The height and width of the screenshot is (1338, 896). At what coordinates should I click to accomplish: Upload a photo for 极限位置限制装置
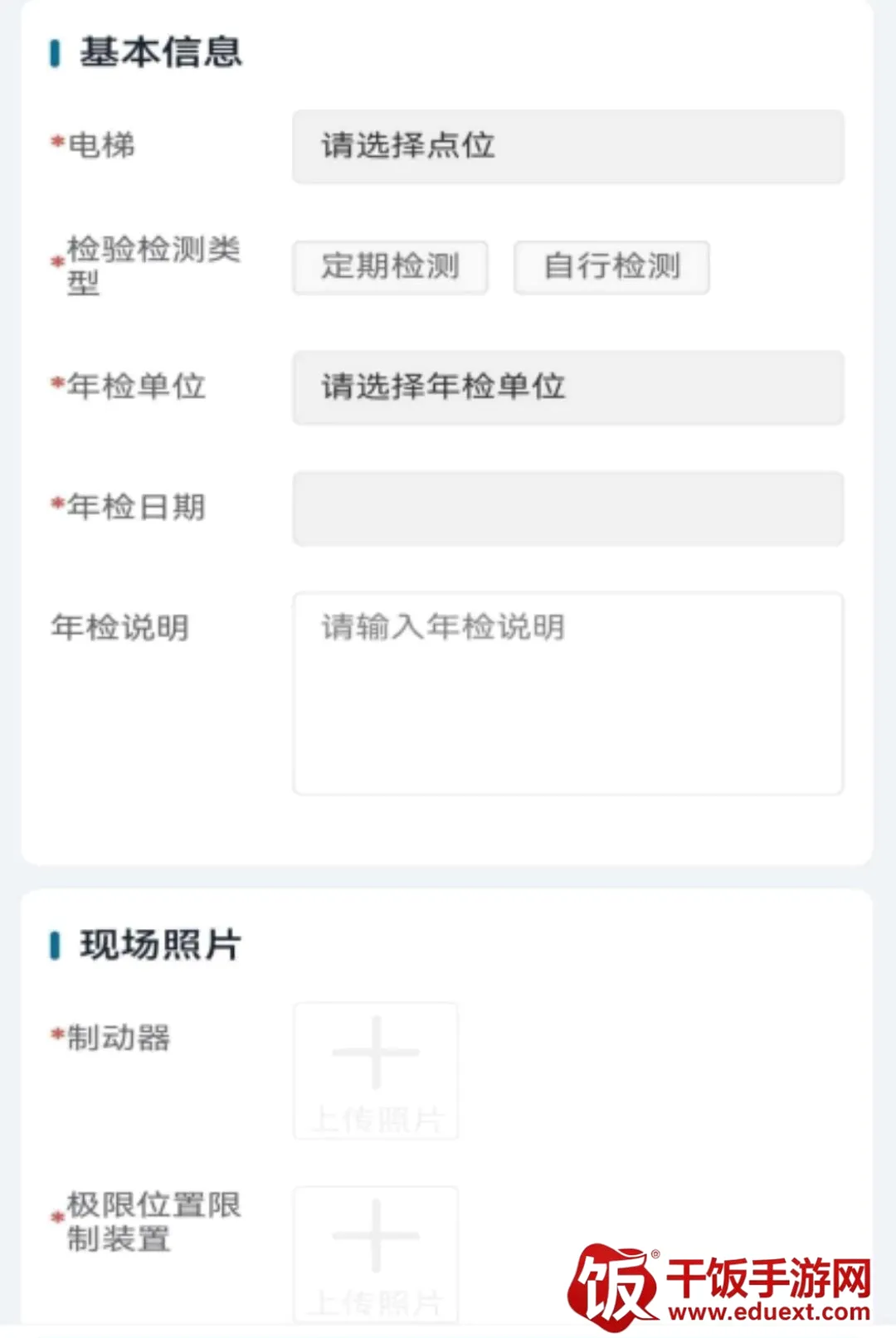(x=376, y=1253)
